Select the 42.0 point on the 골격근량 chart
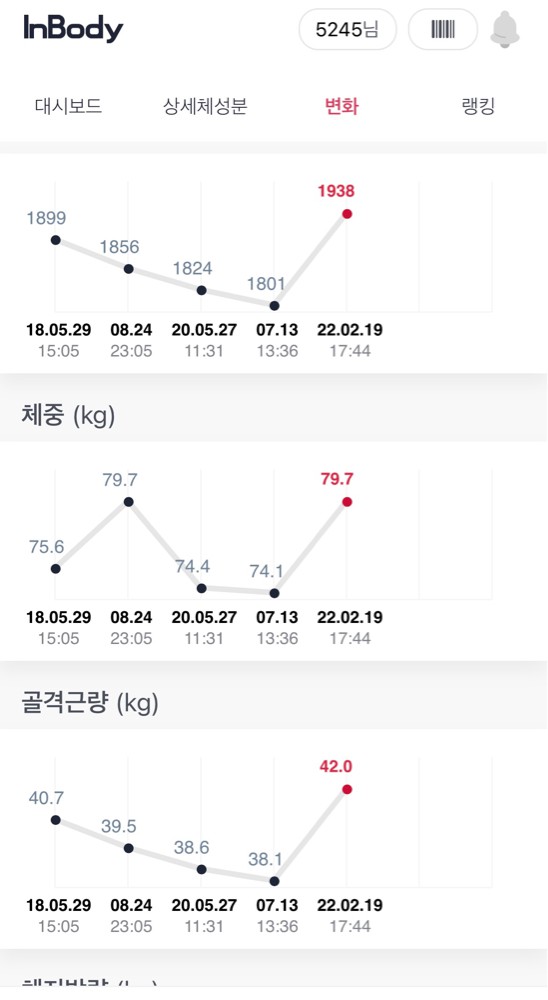Viewport: 548px width, 1000px height. click(347, 790)
